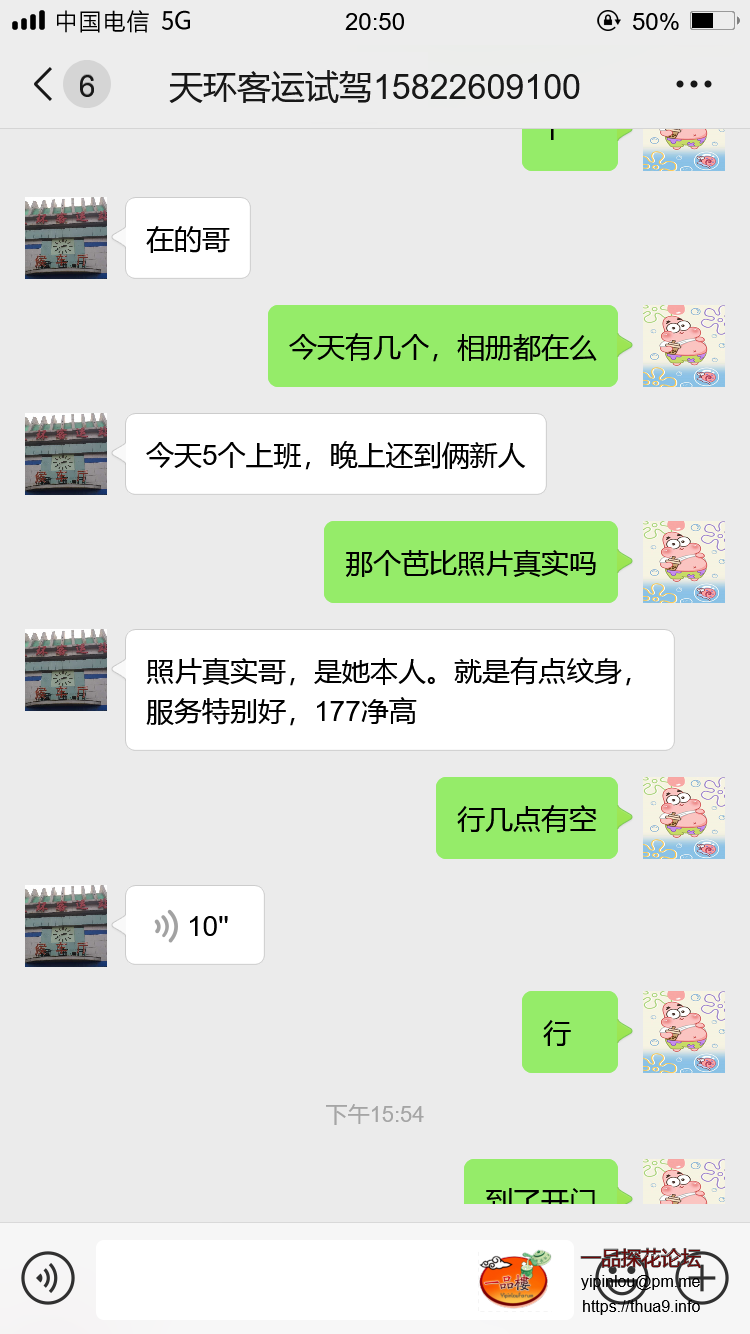
Task: Open the clock-building group avatar
Action: (65, 238)
